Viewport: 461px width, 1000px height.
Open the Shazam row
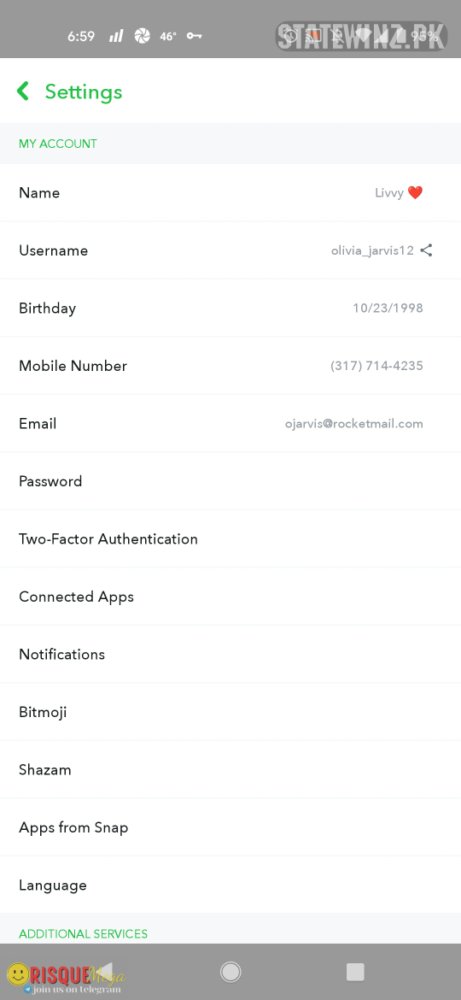pos(230,770)
